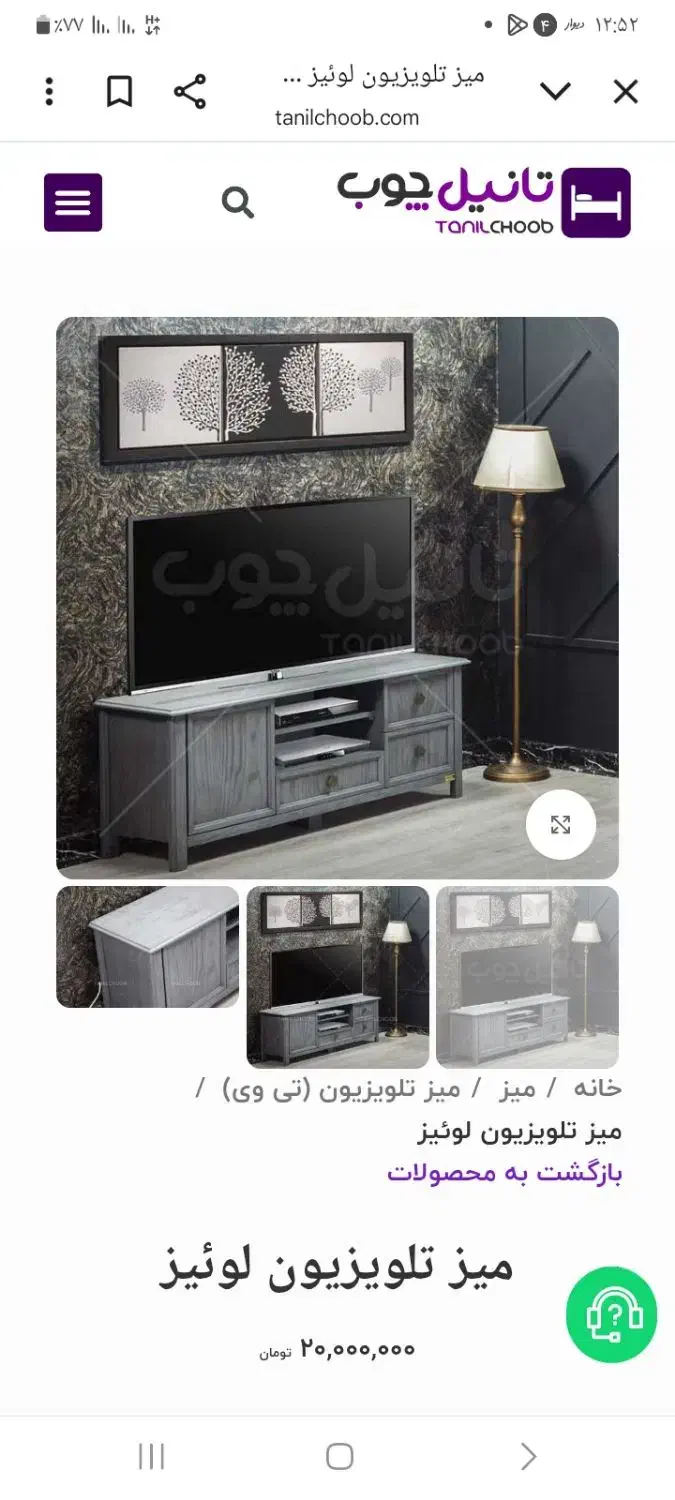This screenshot has width=675, height=1500.
Task: Expand the product image to fullscreen
Action: click(560, 825)
